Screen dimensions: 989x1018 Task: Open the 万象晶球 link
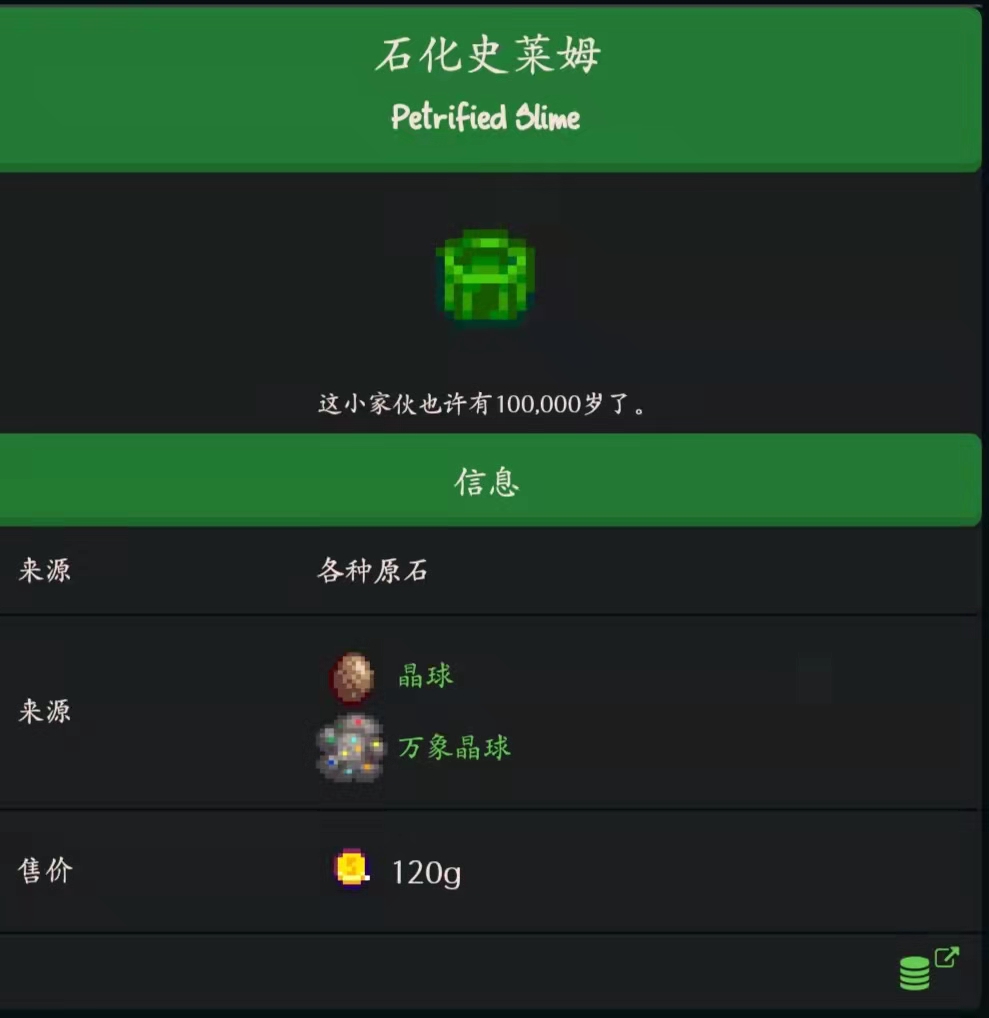454,748
